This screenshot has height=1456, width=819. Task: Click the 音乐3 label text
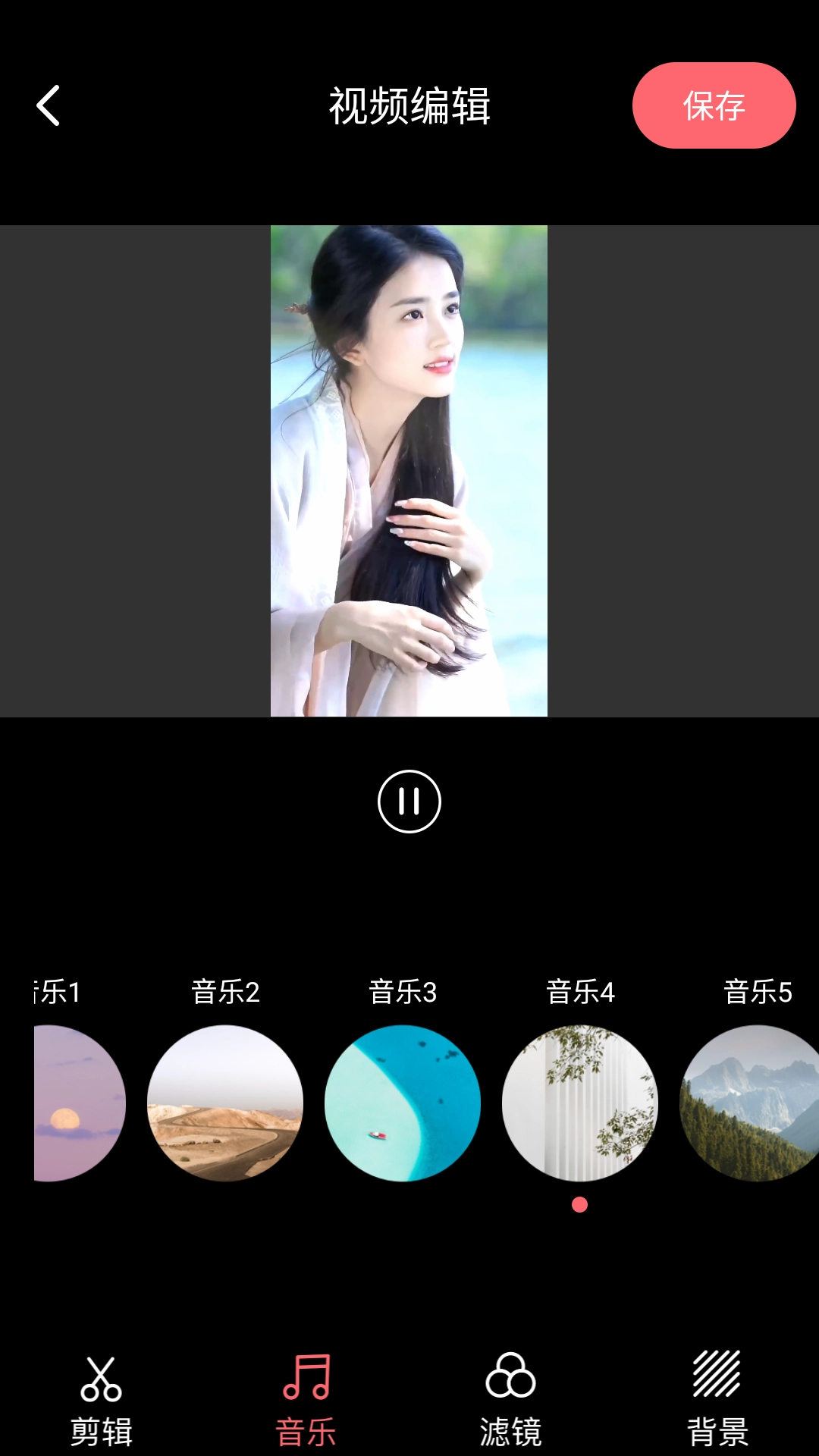pos(403,991)
